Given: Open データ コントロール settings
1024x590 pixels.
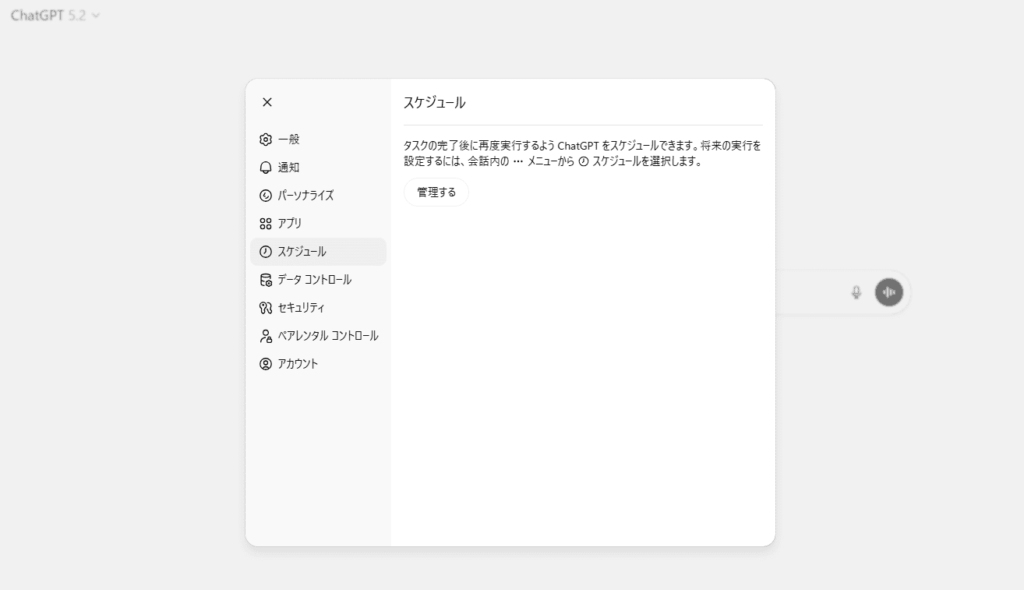Looking at the screenshot, I should 314,279.
